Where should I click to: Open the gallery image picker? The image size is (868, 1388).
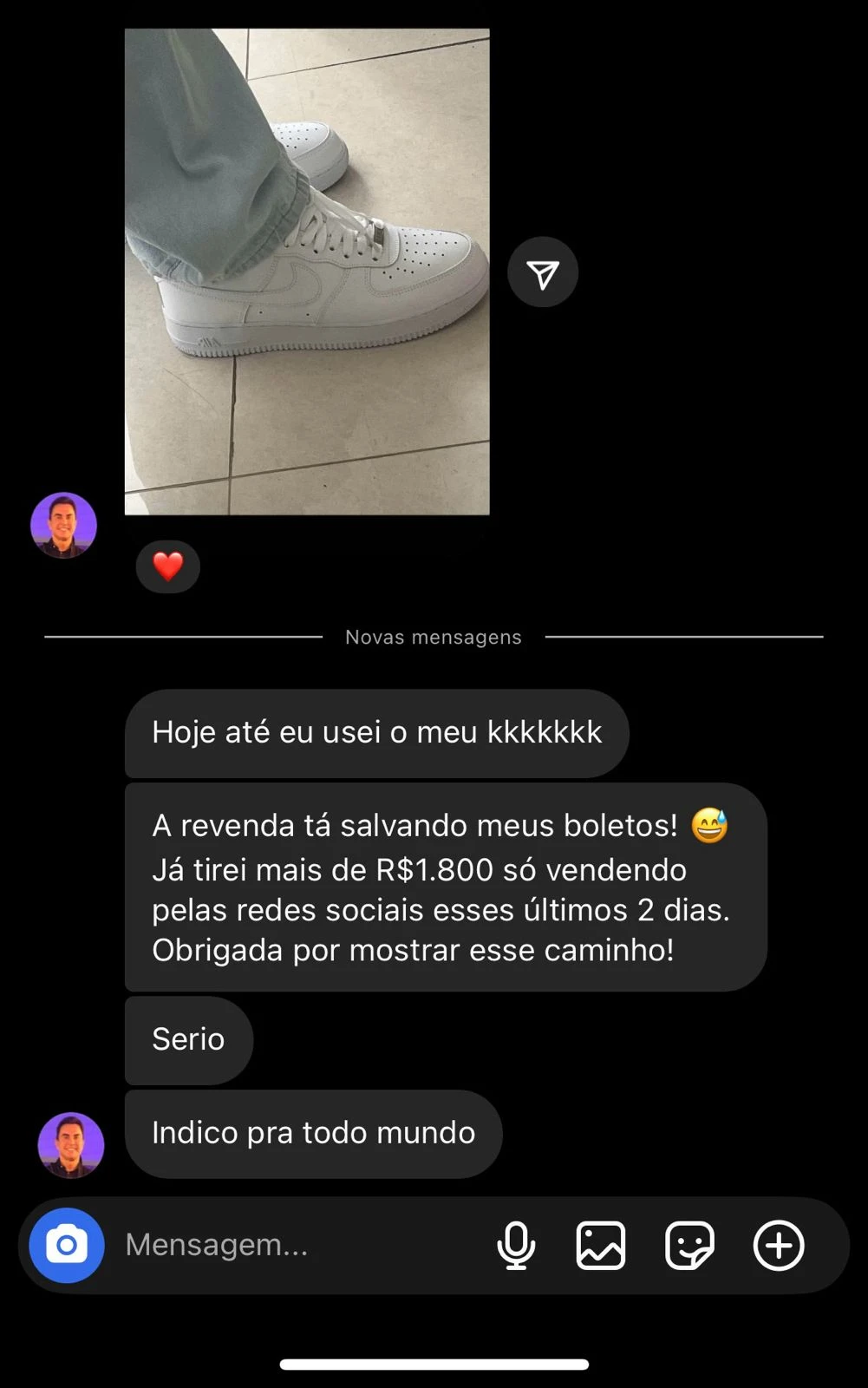point(601,1246)
